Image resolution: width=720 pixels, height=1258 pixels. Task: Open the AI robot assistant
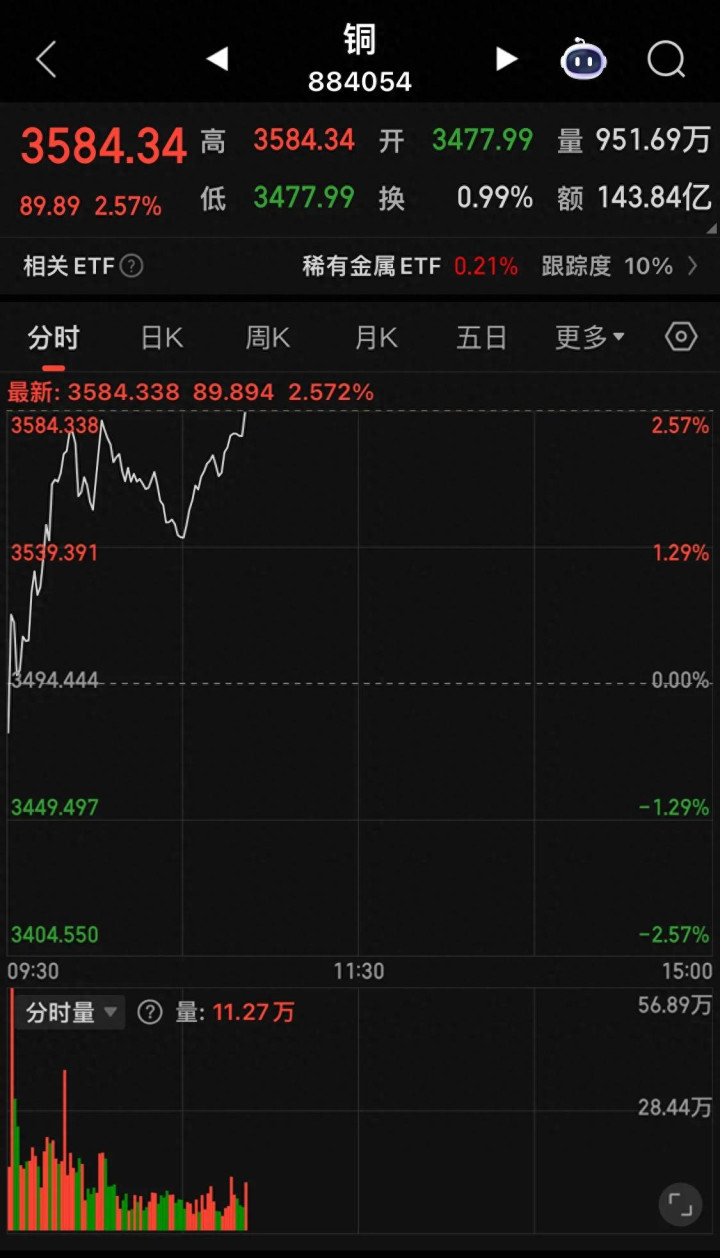[x=584, y=60]
